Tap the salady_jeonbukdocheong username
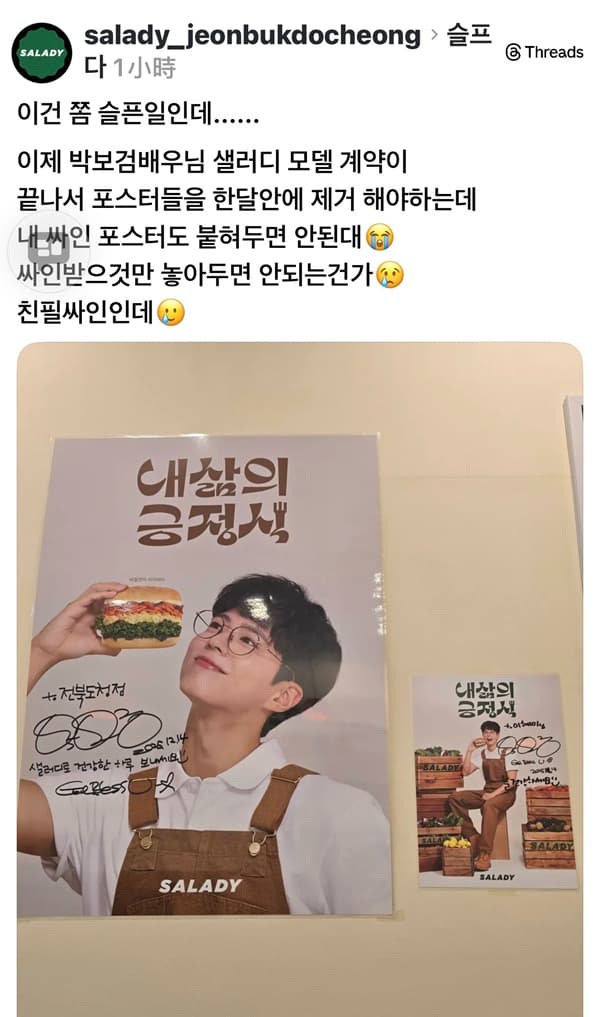The width and height of the screenshot is (600, 1017). 252,36
